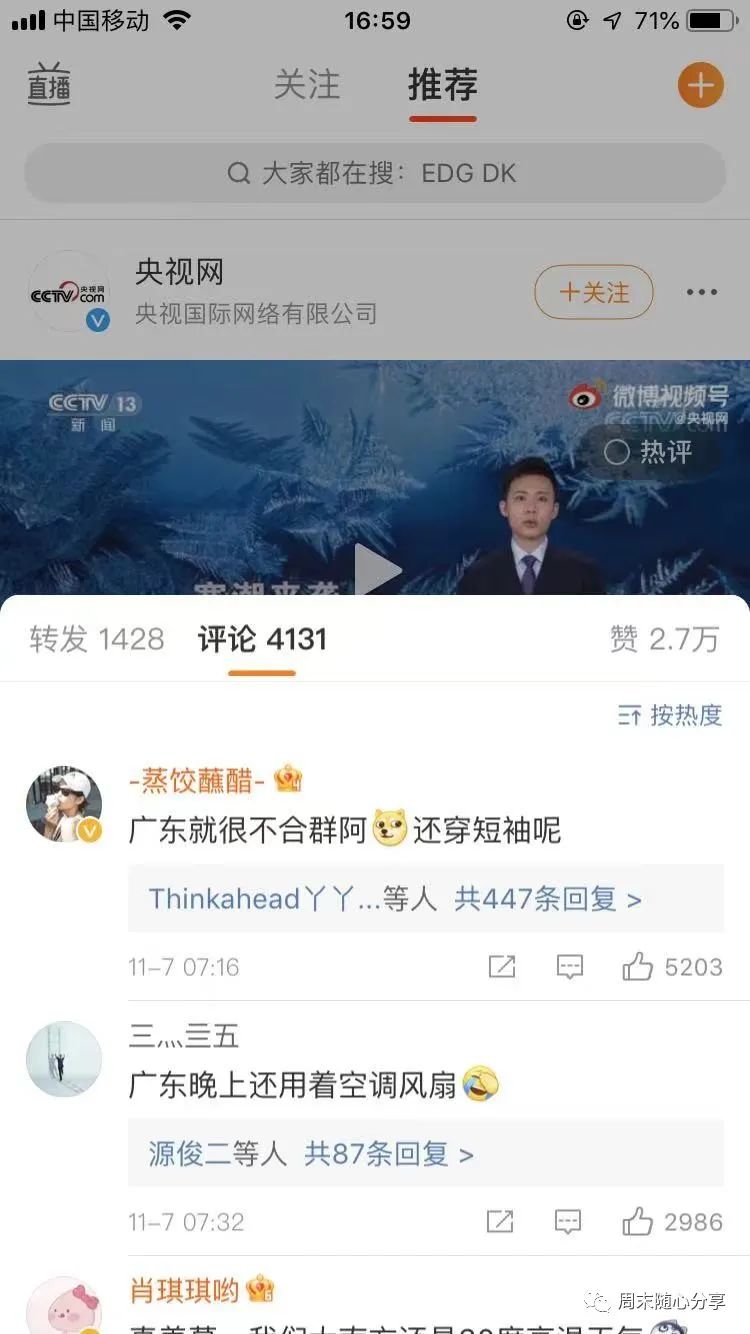Repost the comment by -蒸饺蘸醋-
The height and width of the screenshot is (1334, 750).
(501, 967)
